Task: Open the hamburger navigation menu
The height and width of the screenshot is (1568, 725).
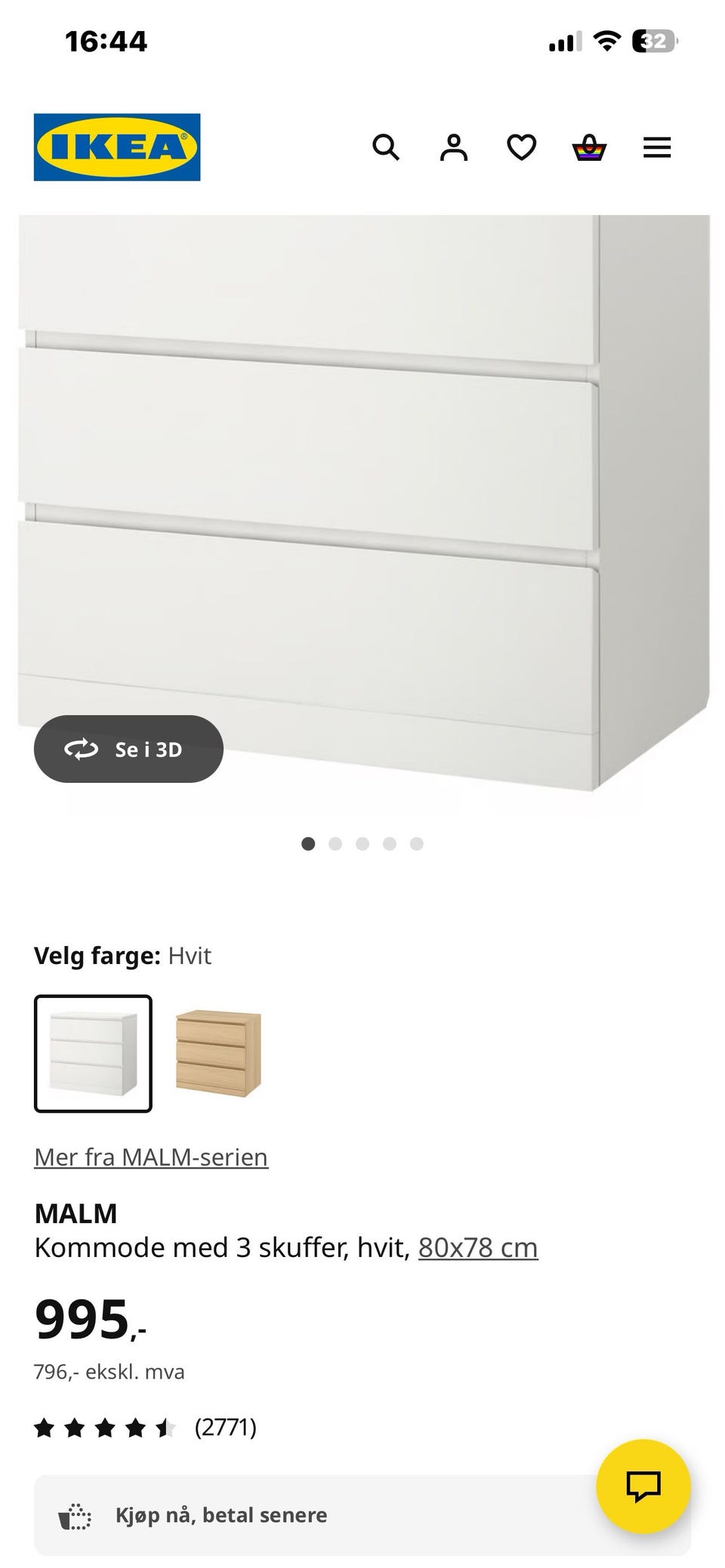Action: (657, 147)
